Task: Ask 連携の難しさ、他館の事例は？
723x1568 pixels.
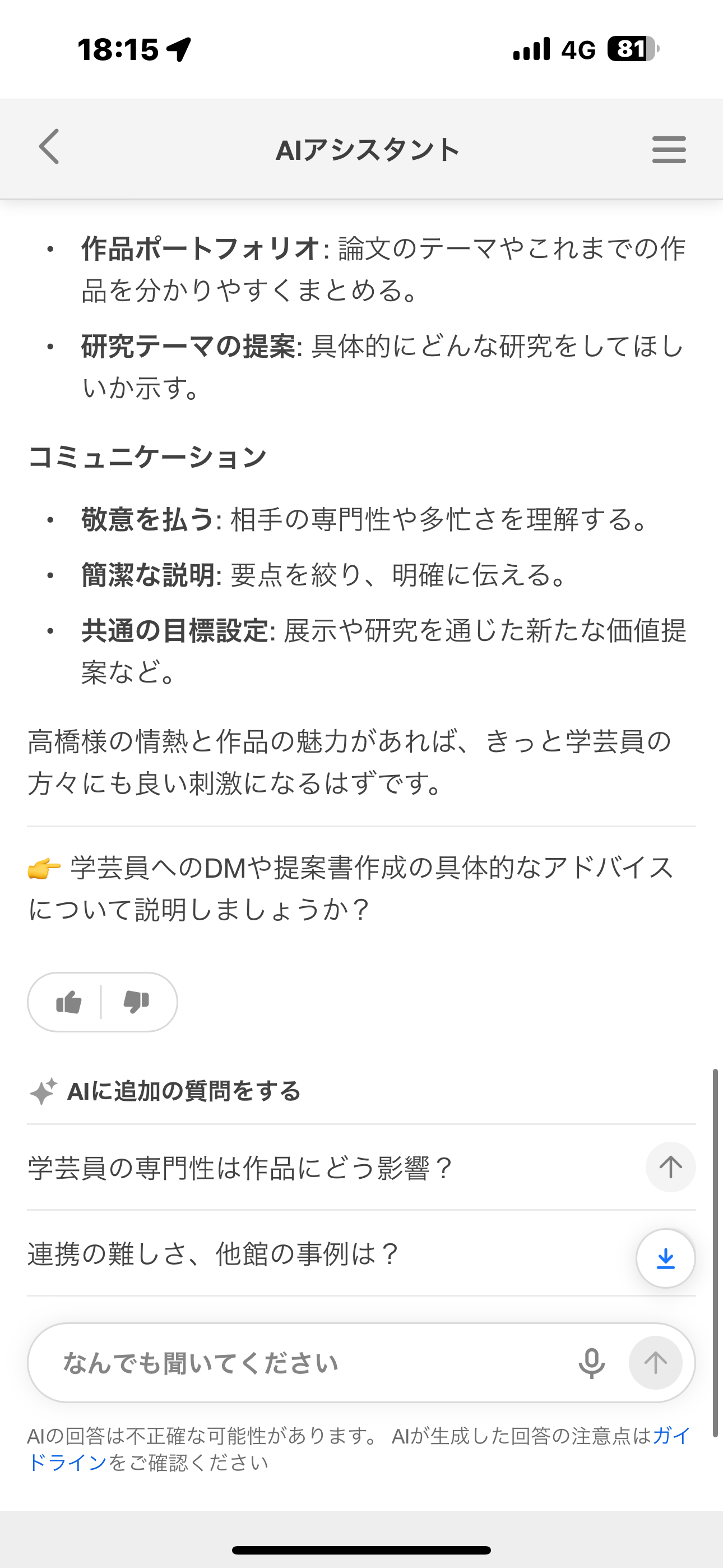Action: pyautogui.click(x=213, y=1254)
